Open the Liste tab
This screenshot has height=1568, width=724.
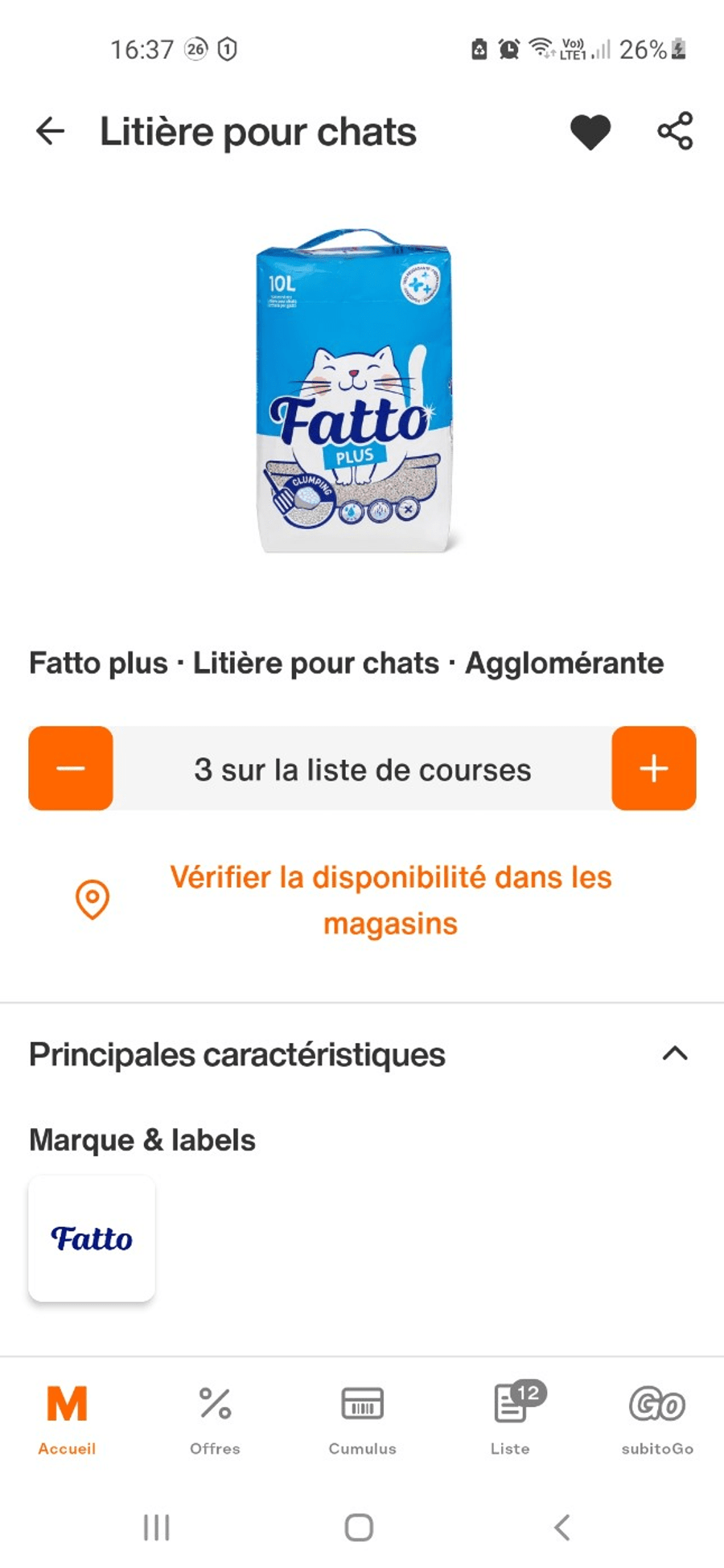[511, 1419]
